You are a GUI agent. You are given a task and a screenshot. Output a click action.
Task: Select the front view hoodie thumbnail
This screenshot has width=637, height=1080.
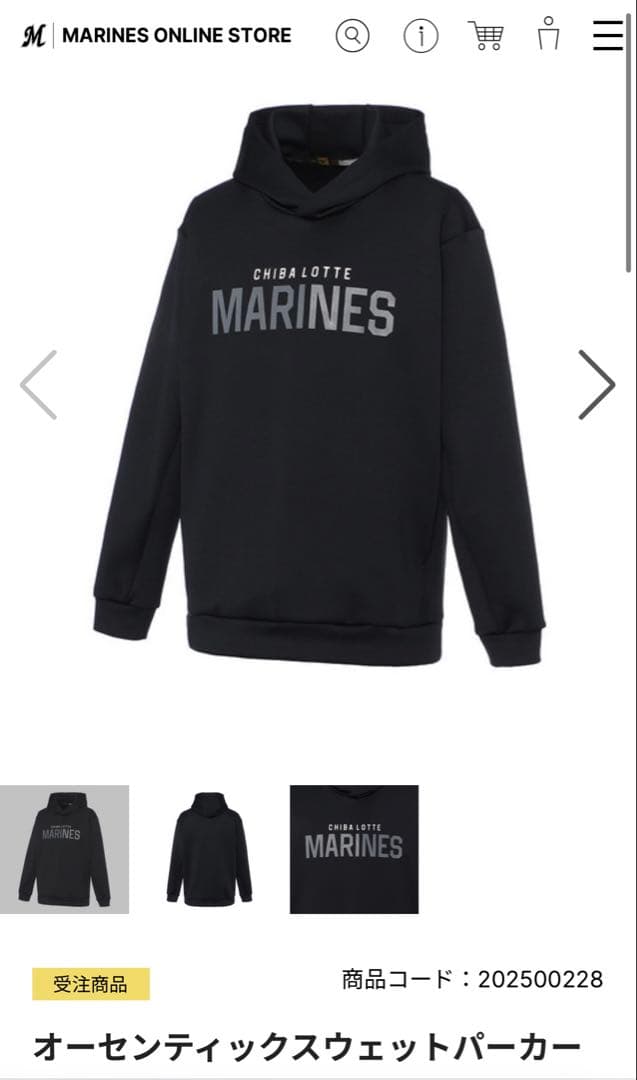coord(64,849)
